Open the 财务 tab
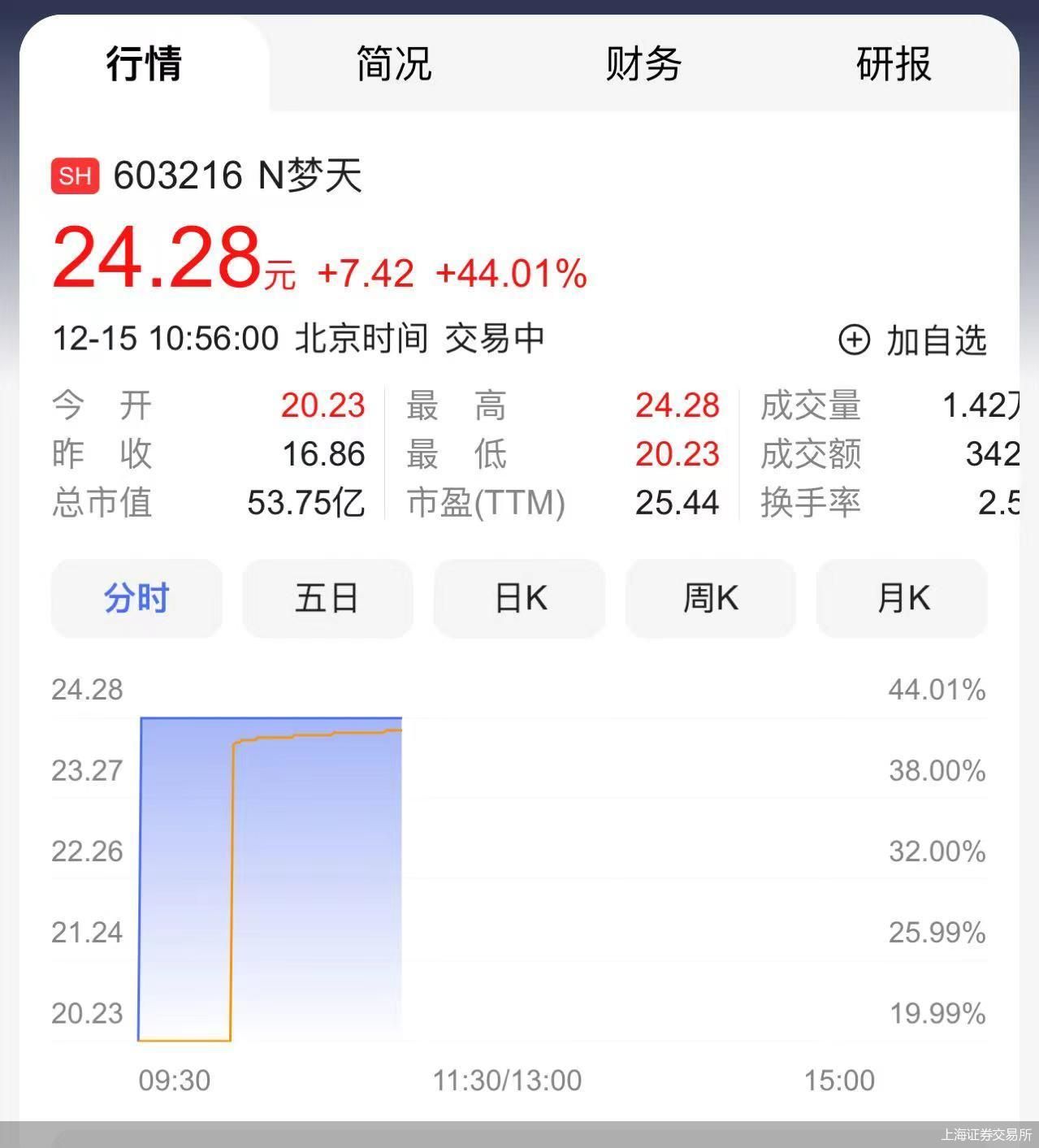 pos(643,64)
